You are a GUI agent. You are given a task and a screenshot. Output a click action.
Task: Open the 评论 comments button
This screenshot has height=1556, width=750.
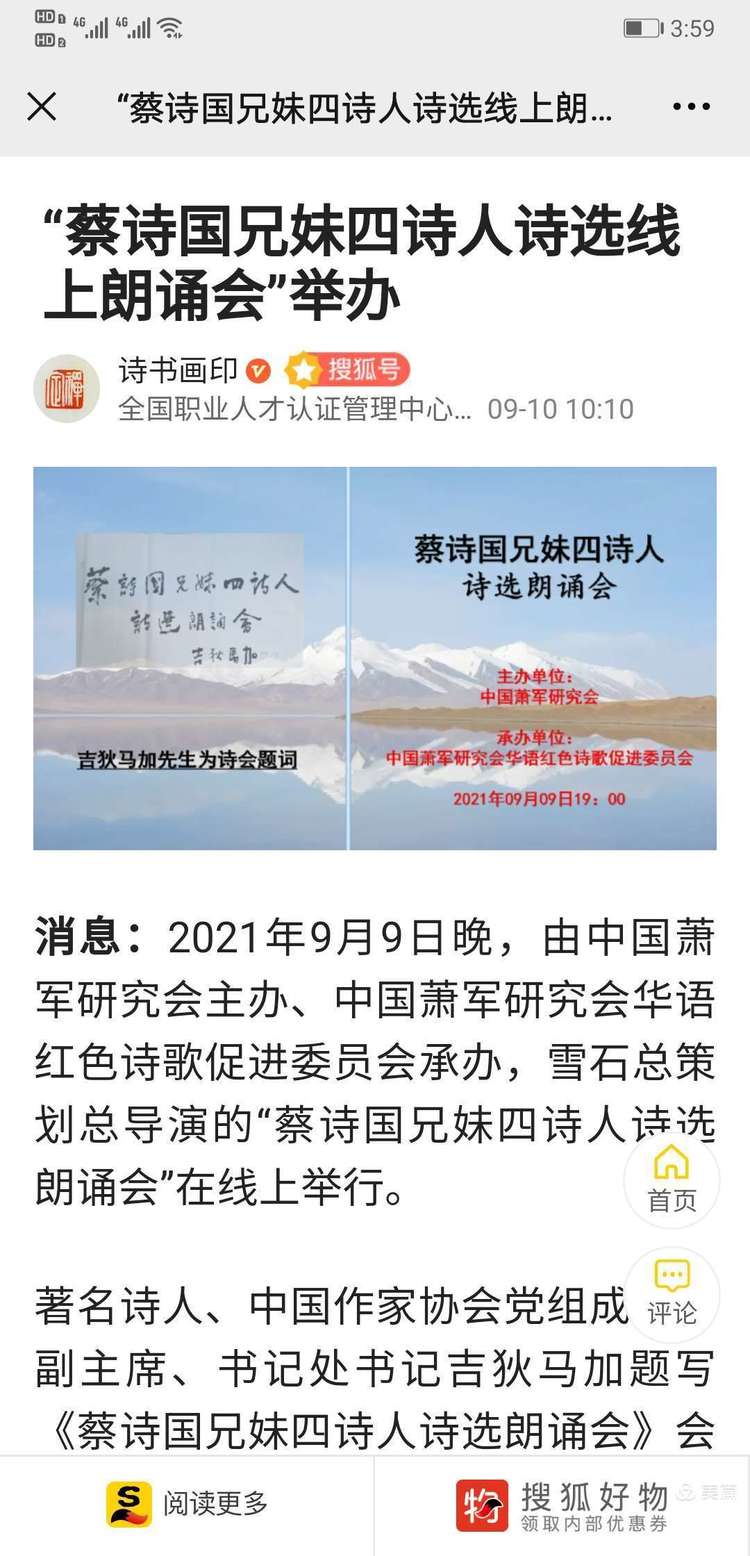[671, 1293]
